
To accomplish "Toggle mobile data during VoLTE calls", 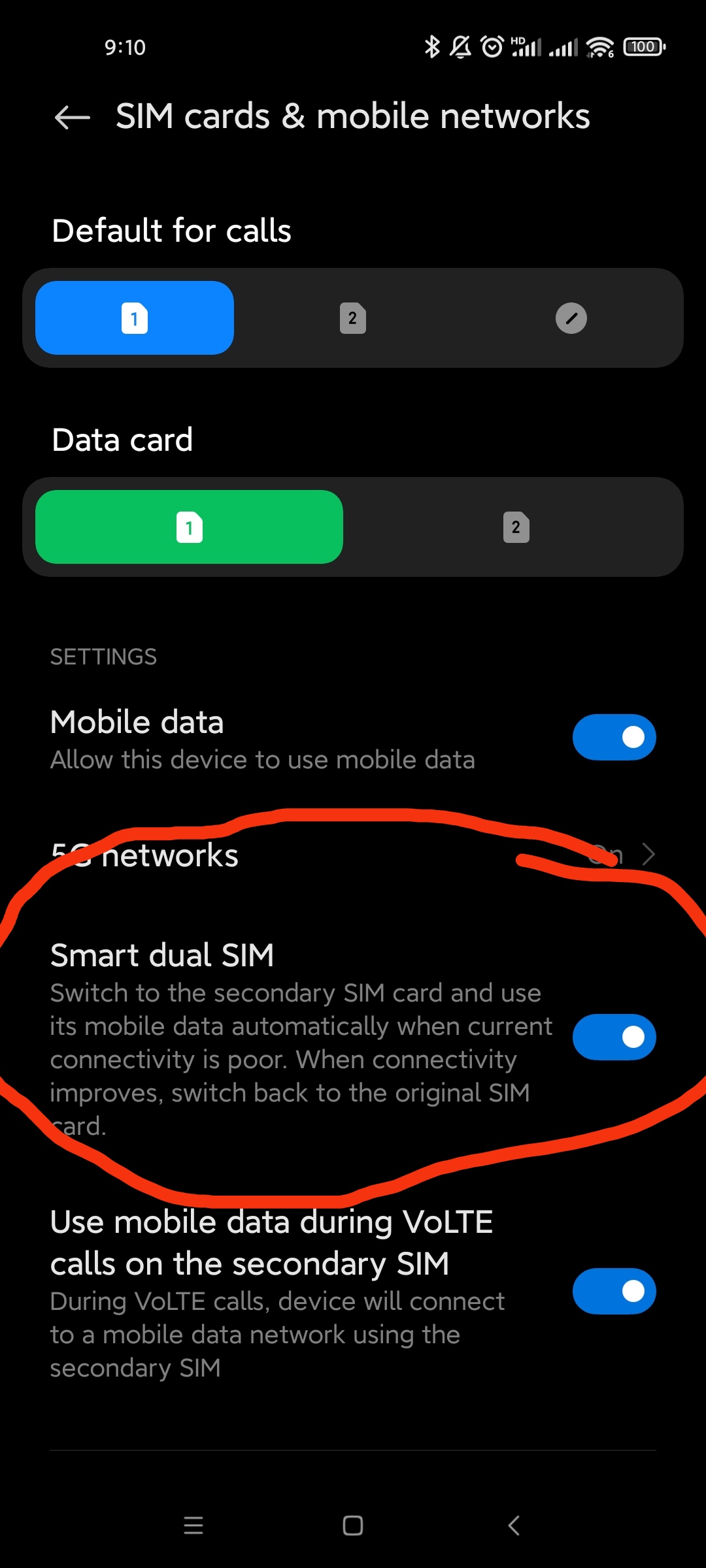I will click(614, 1291).
